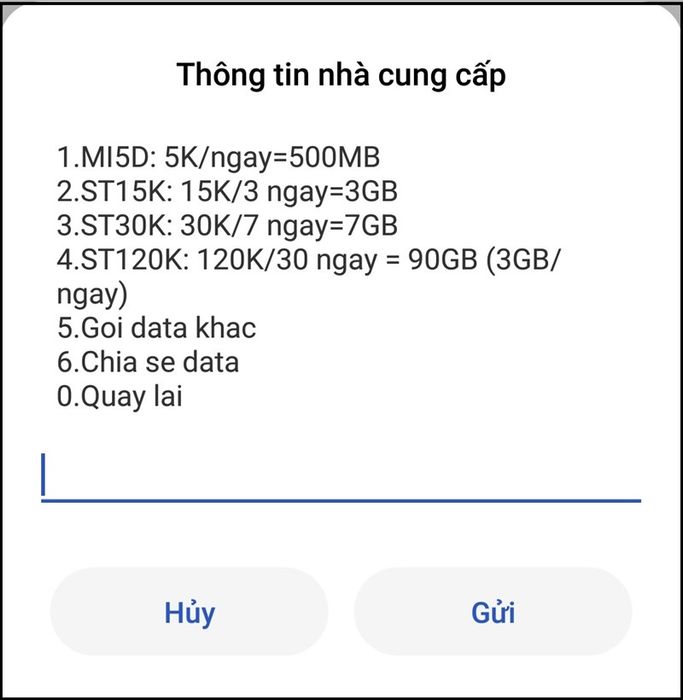The height and width of the screenshot is (700, 683).
Task: Send the reply with Gửi
Action: 493,611
